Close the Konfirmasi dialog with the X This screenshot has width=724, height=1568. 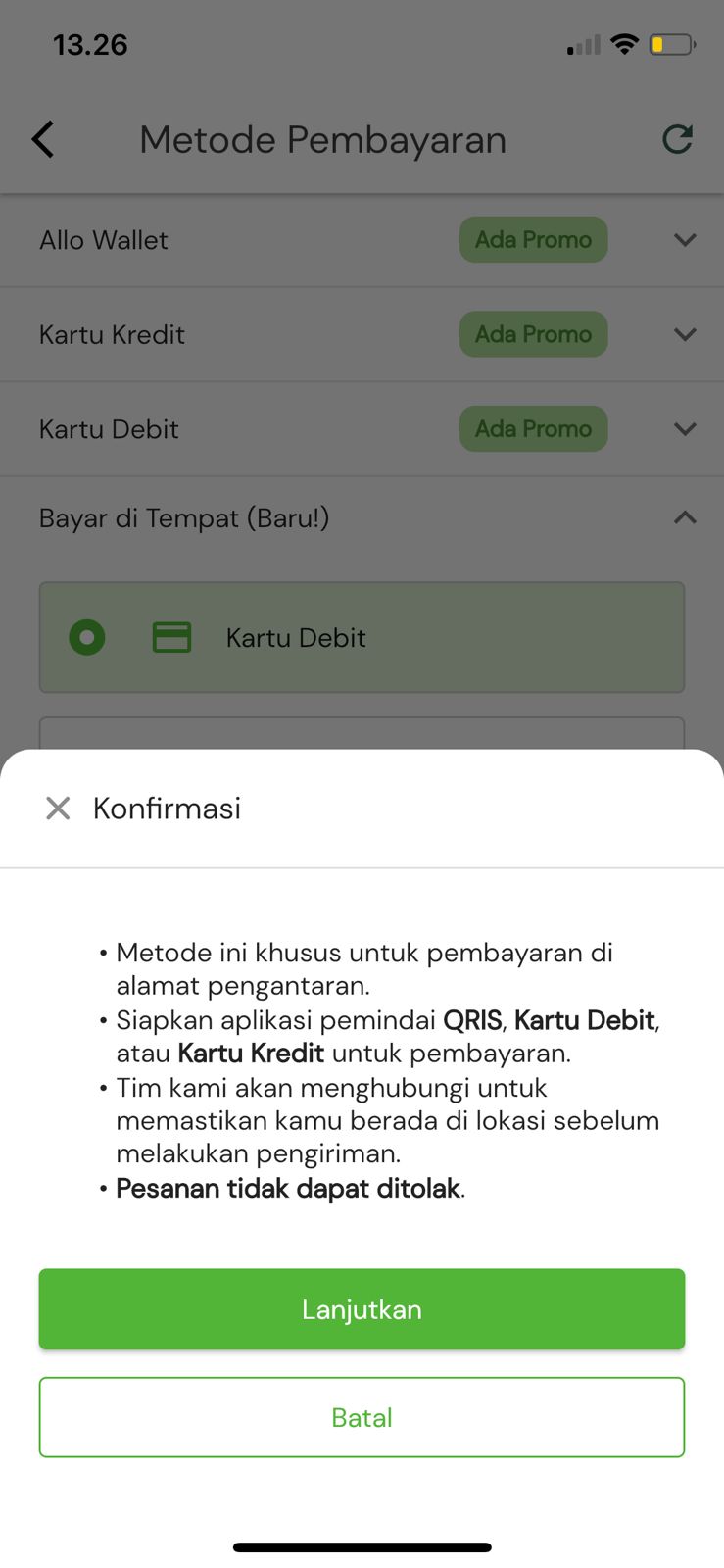coord(58,808)
